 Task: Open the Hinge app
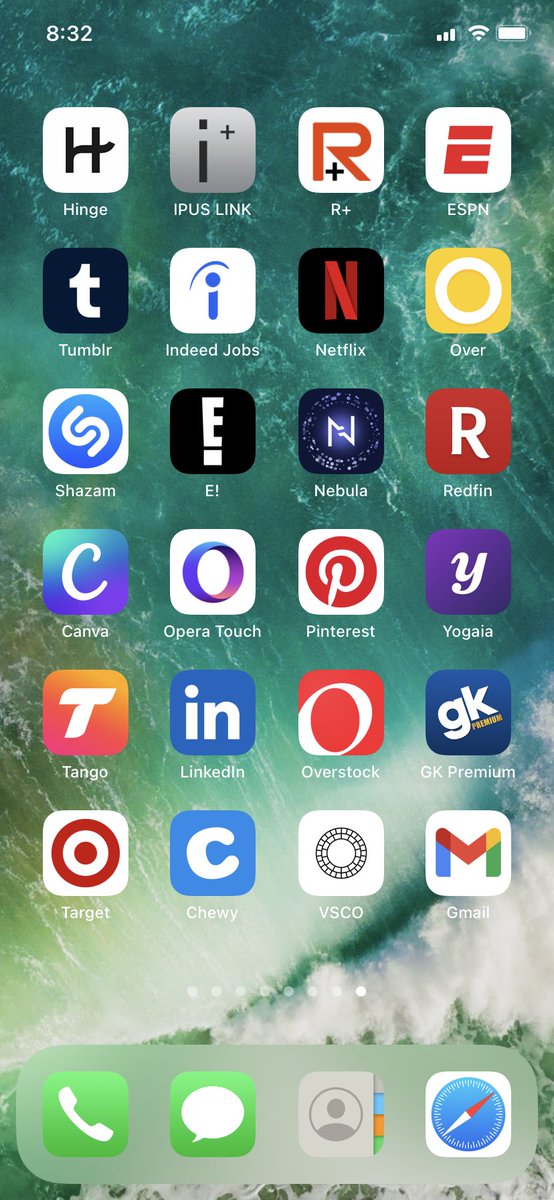[85, 150]
